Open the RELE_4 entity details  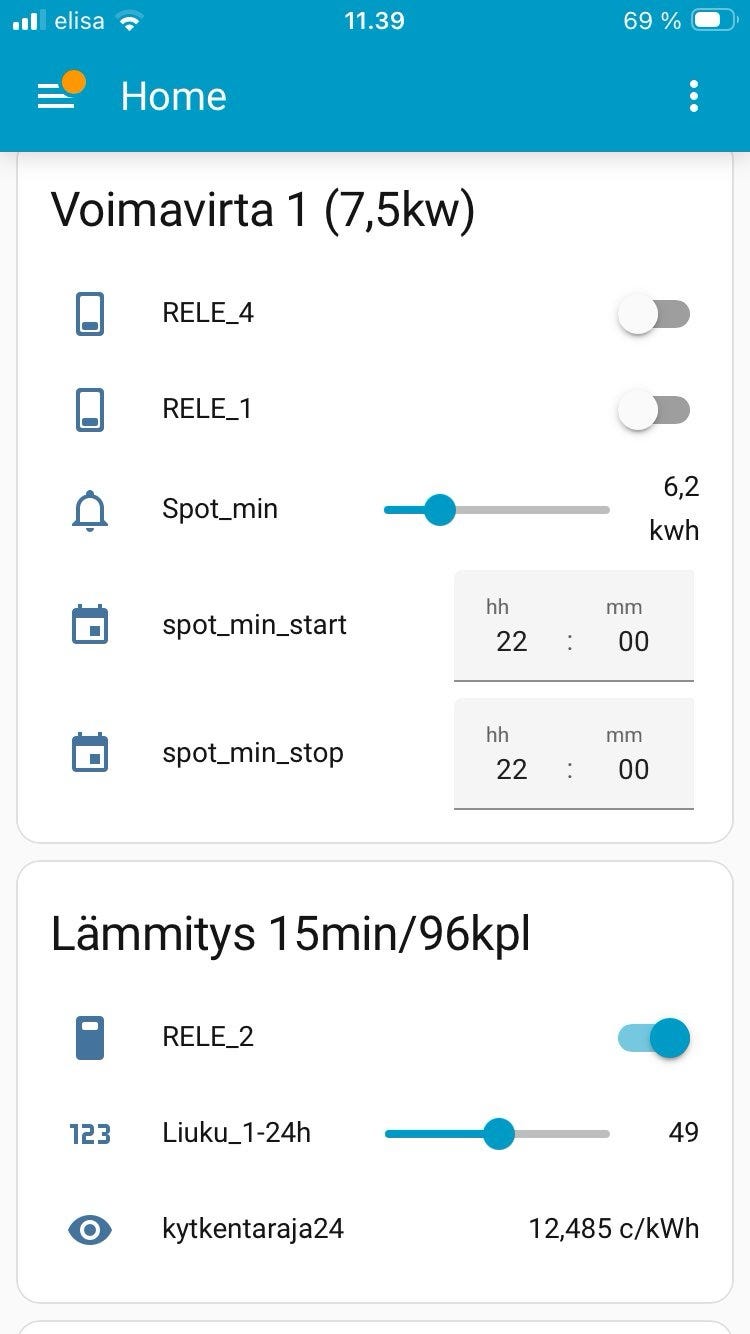[x=208, y=314]
